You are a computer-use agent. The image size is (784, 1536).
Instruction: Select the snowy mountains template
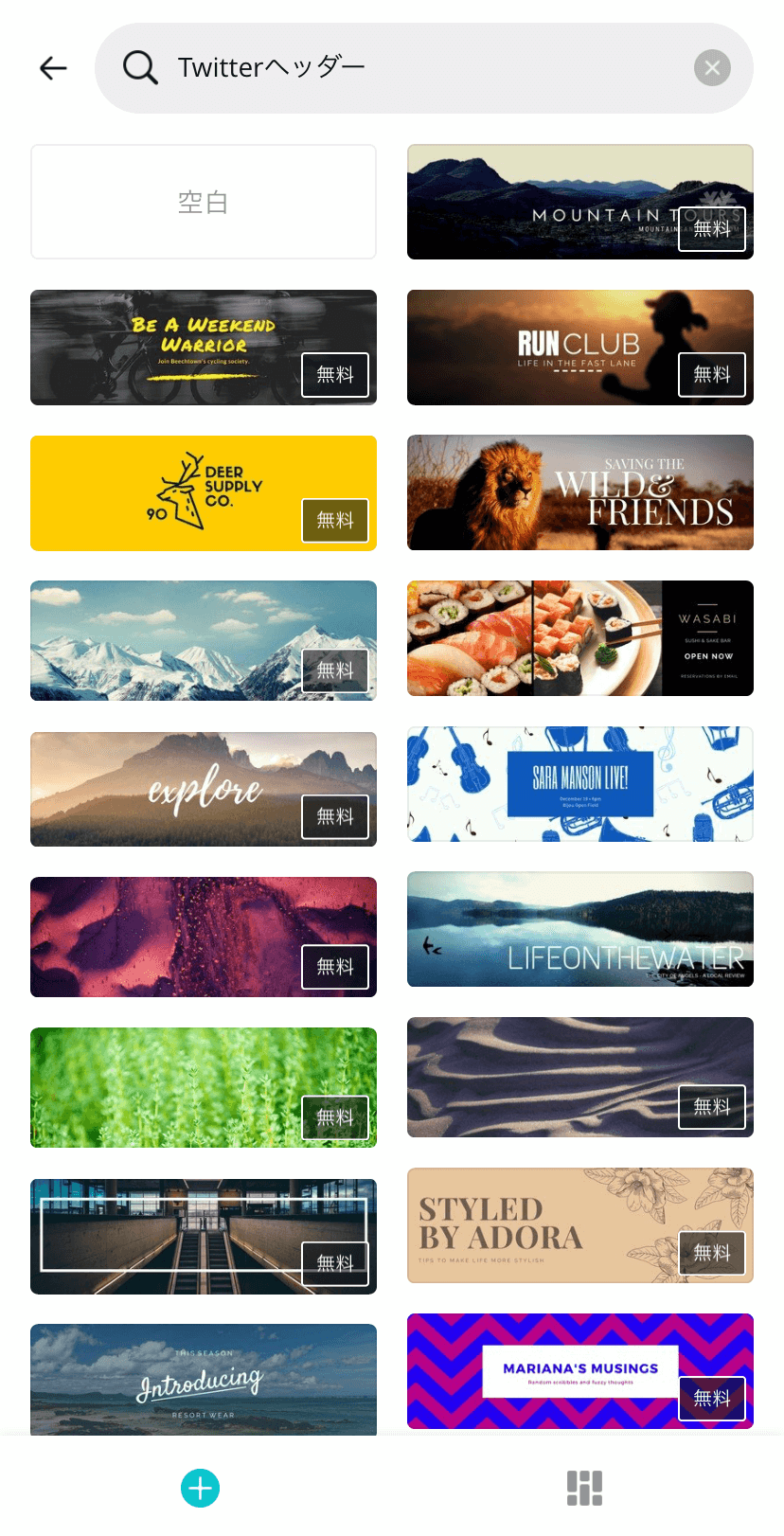click(x=204, y=640)
